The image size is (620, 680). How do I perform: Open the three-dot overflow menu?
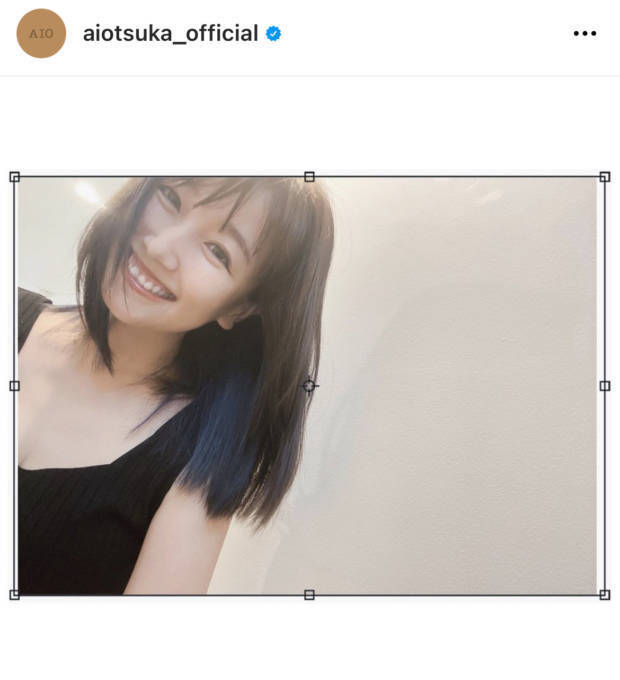click(584, 33)
